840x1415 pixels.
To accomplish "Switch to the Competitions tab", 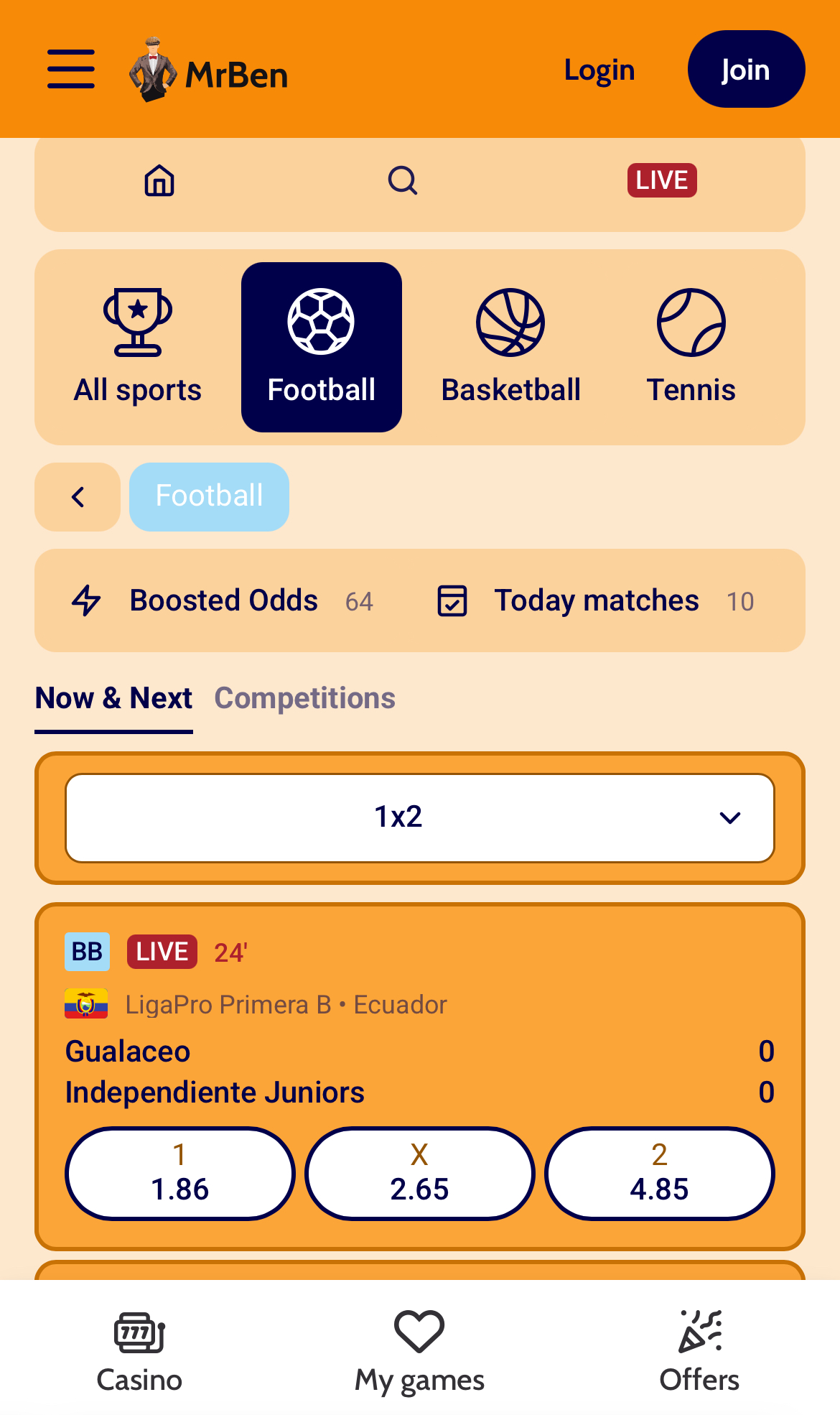I will click(304, 698).
